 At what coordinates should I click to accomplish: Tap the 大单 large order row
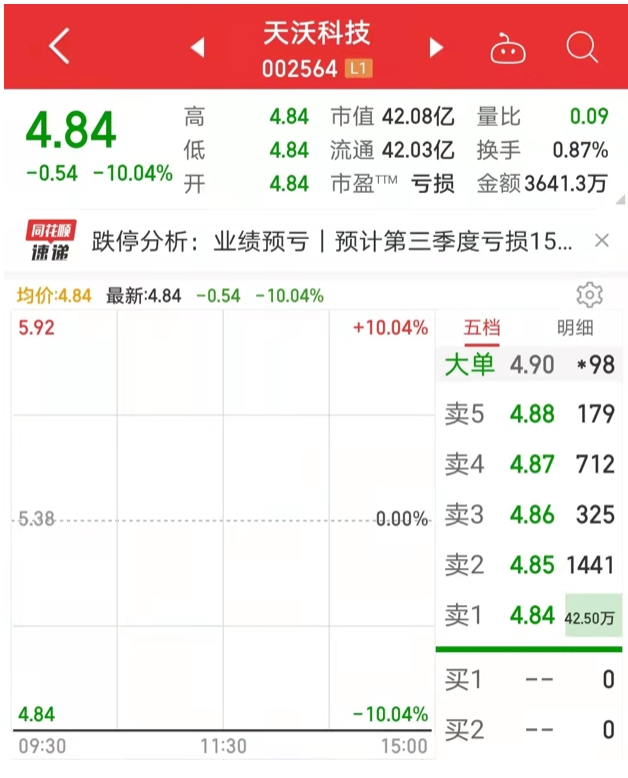[x=529, y=364]
